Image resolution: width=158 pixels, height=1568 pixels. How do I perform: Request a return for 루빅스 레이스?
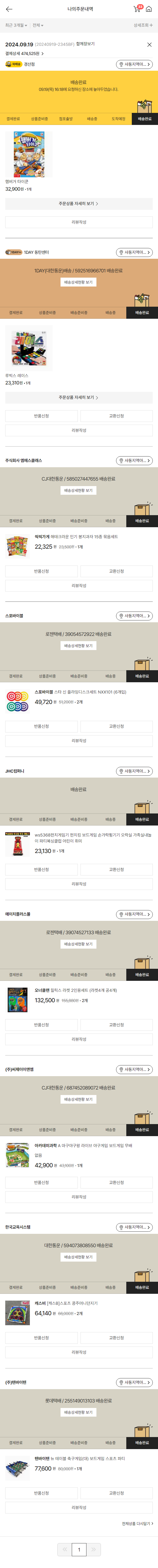[x=41, y=416]
